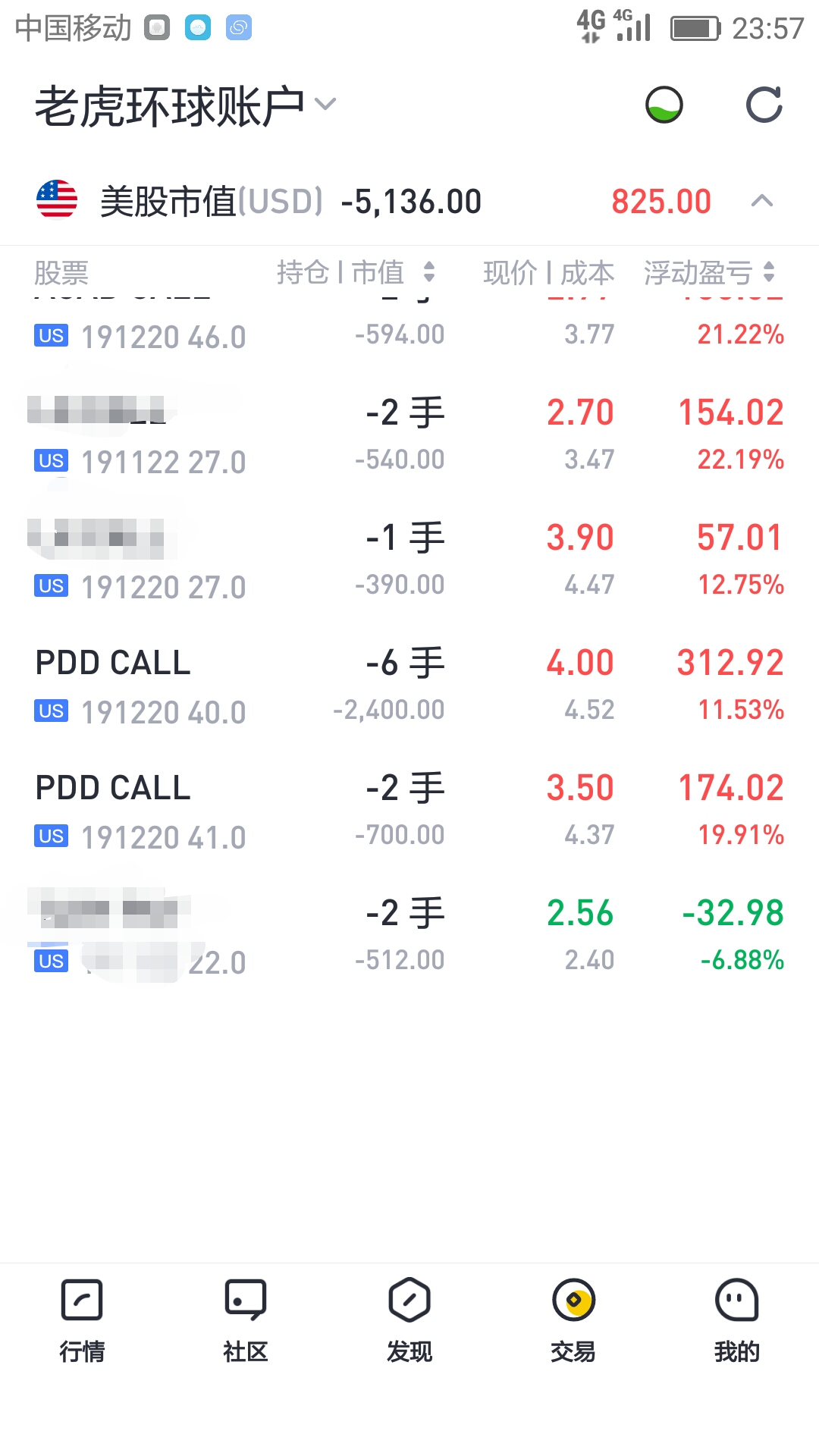Viewport: 819px width, 1456px height.
Task: Switch to the 发现 tab
Action: point(409,1321)
